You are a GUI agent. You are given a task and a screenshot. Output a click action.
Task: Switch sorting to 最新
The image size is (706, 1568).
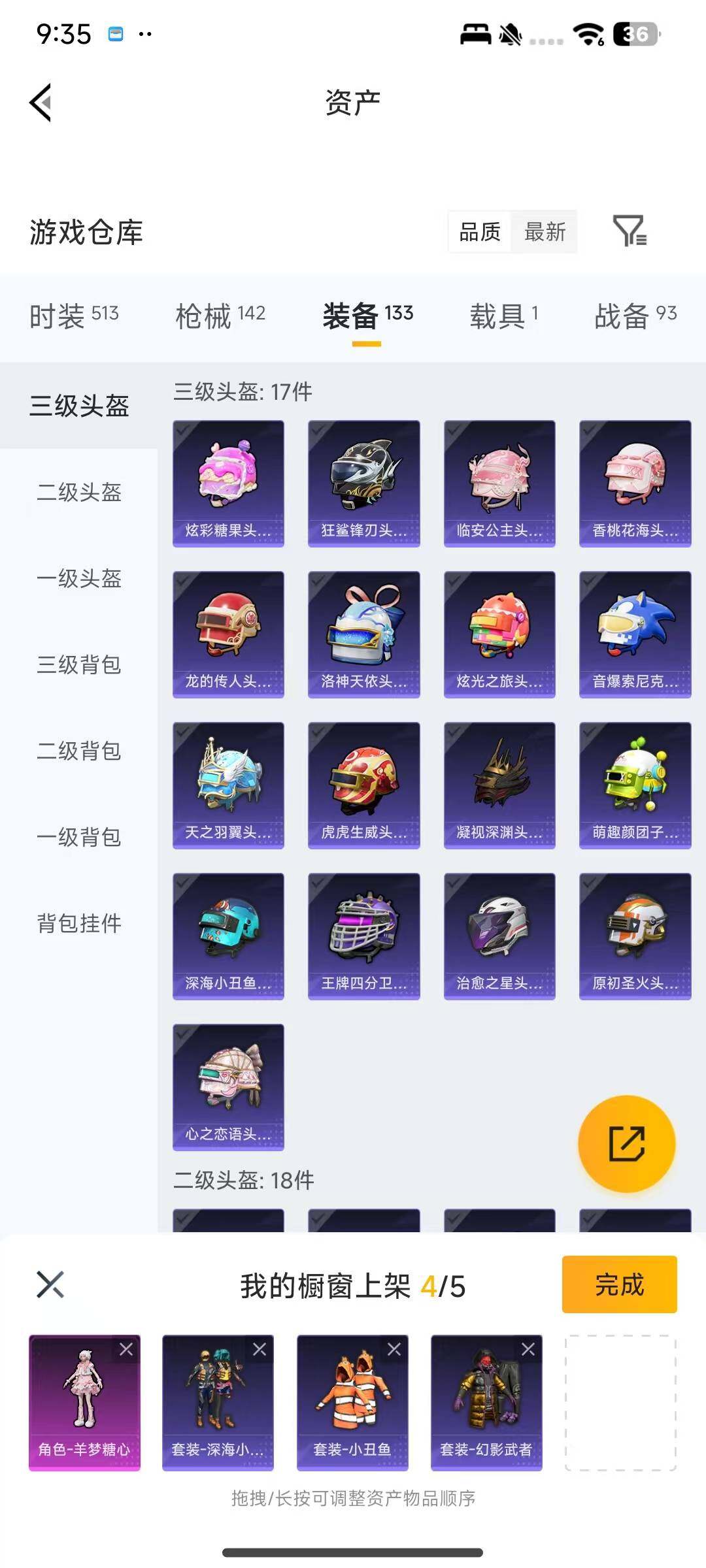pyautogui.click(x=545, y=233)
